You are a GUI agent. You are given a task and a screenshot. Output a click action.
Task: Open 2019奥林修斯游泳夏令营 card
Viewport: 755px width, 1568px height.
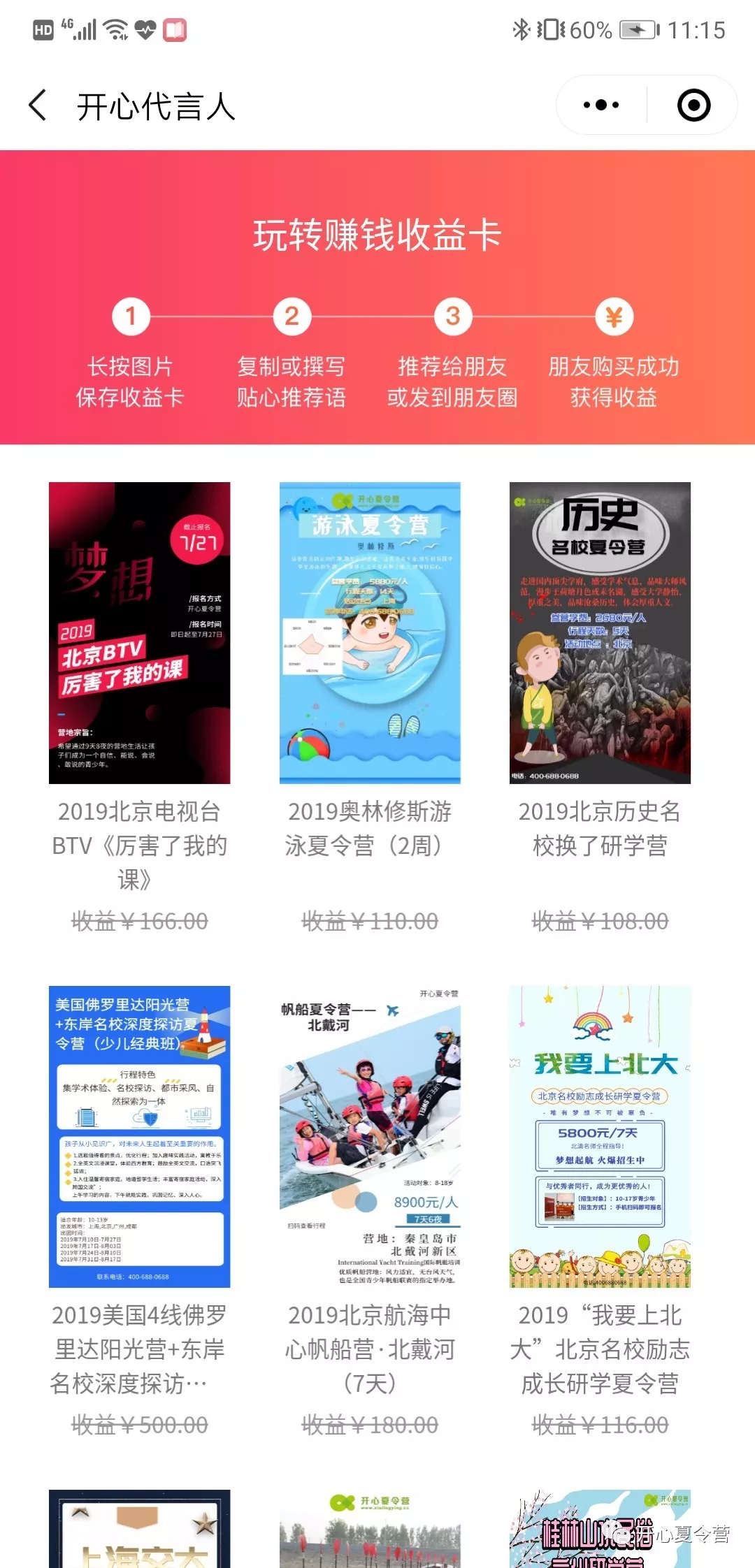pos(370,633)
